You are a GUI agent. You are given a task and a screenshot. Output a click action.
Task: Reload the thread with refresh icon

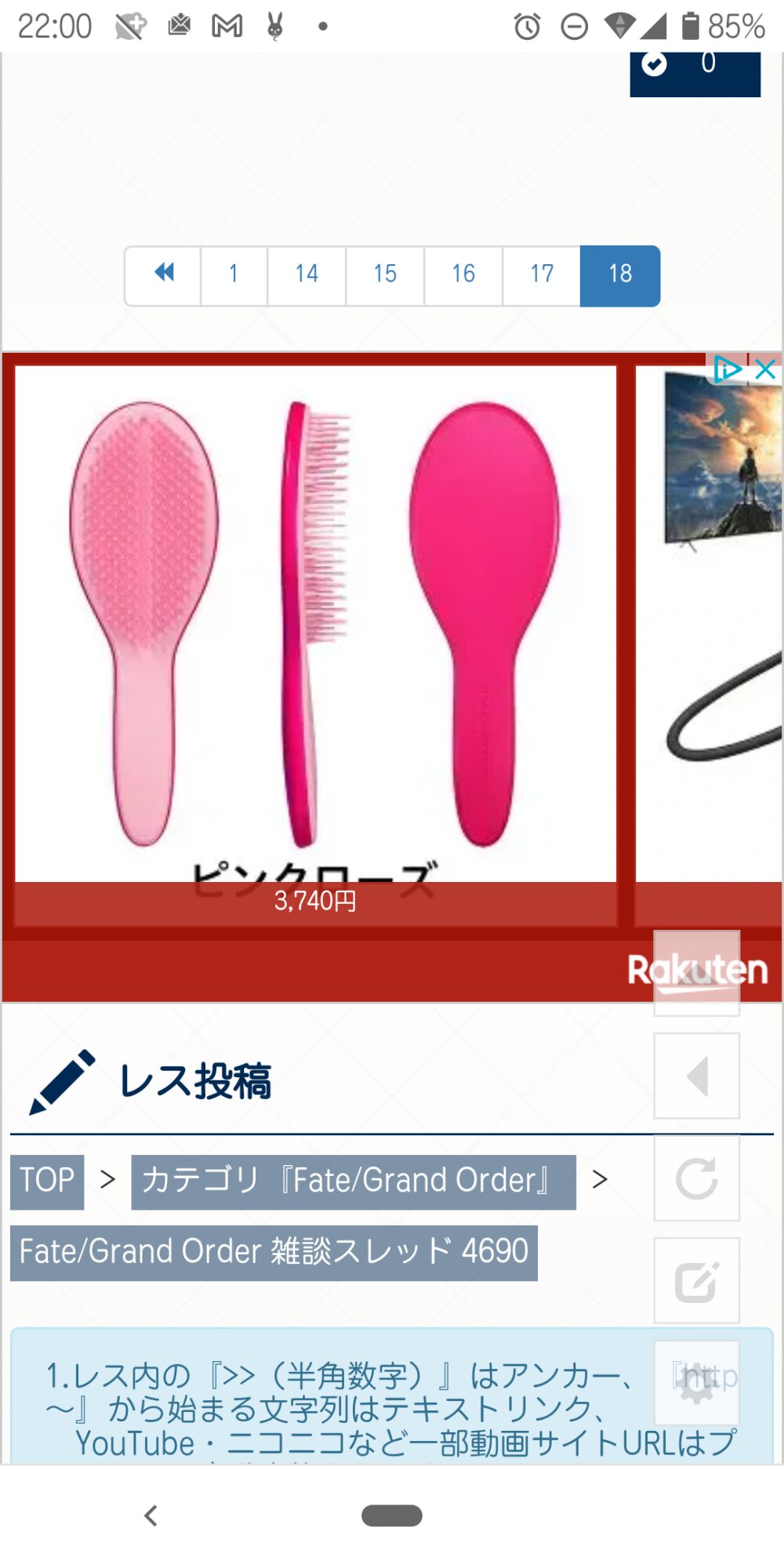[696, 1178]
